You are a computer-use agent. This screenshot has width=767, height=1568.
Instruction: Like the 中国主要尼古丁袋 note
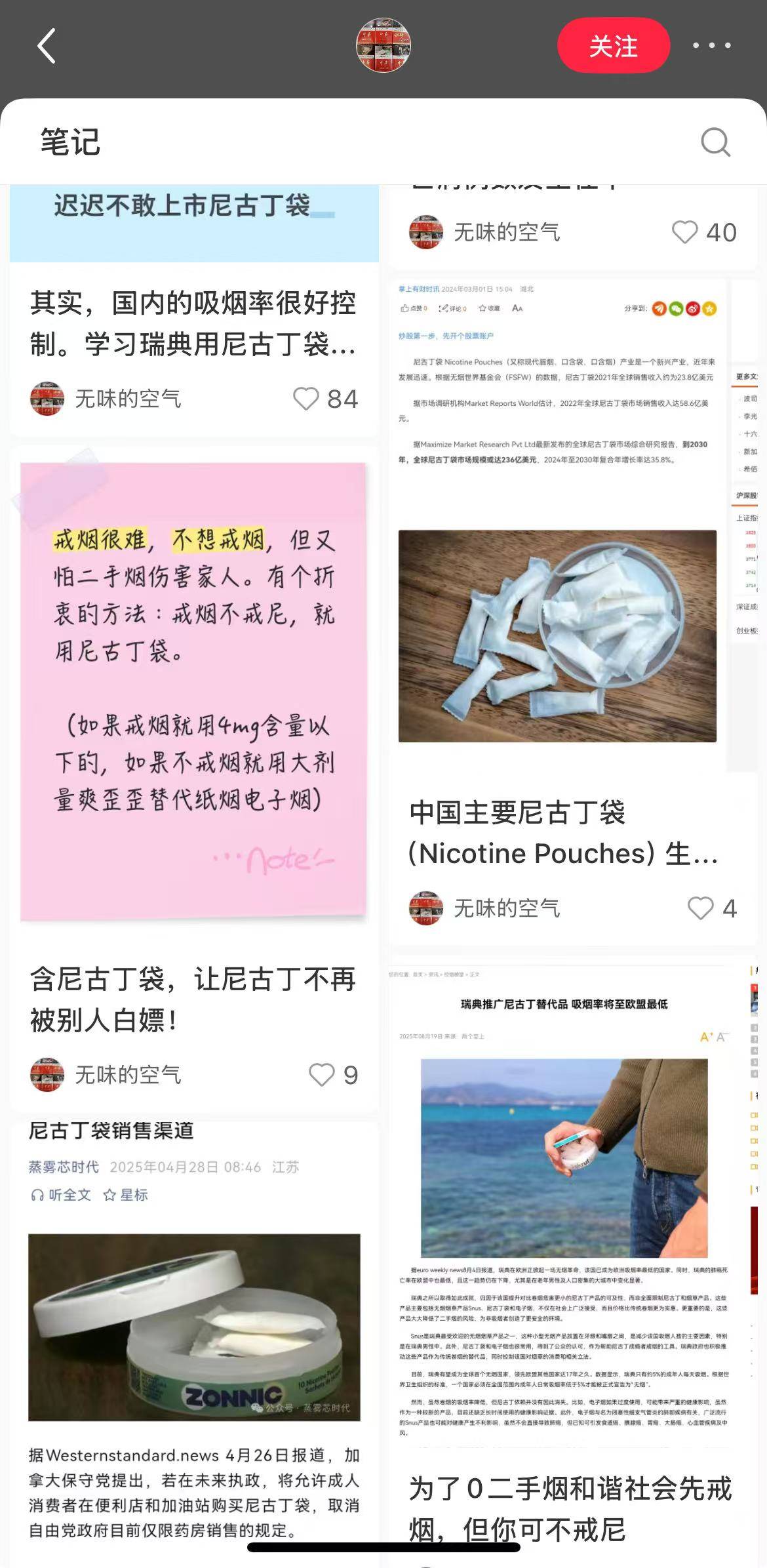tap(700, 908)
